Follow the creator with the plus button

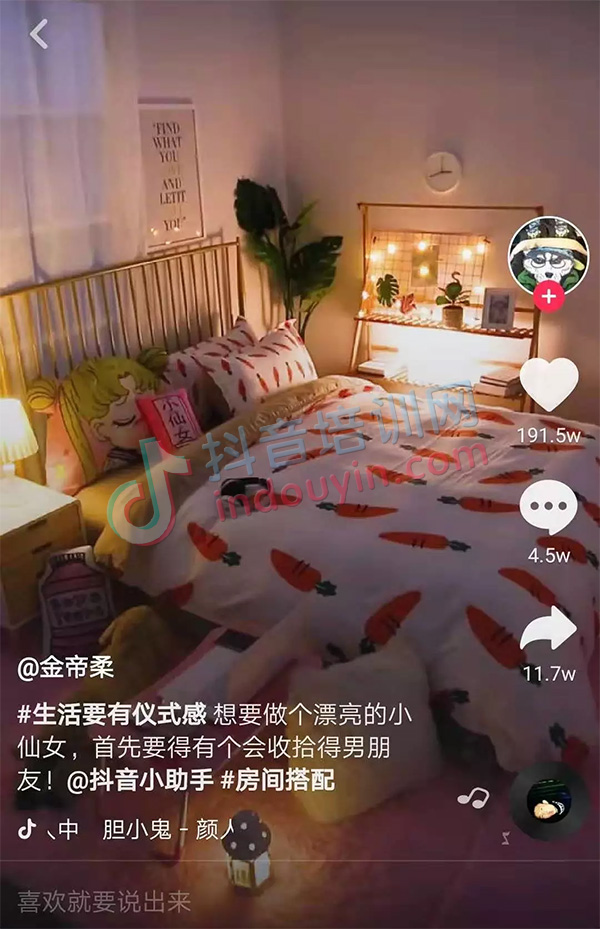tap(548, 296)
